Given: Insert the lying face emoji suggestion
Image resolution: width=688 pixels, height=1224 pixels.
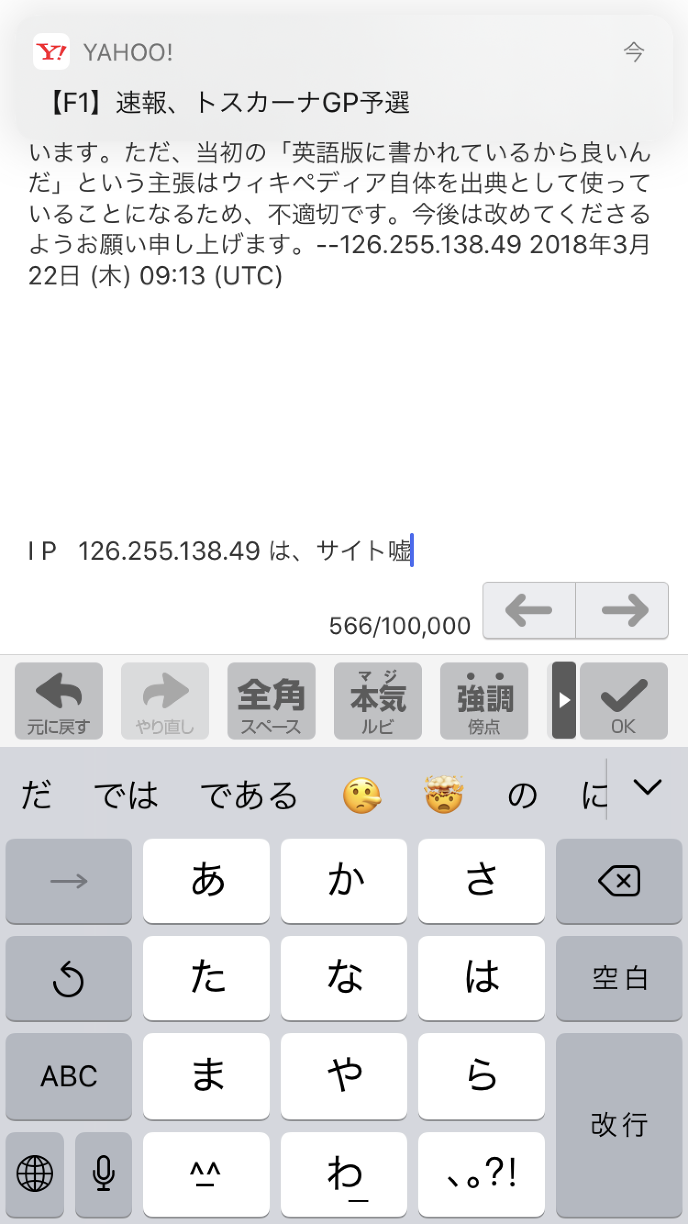Looking at the screenshot, I should 360,796.
